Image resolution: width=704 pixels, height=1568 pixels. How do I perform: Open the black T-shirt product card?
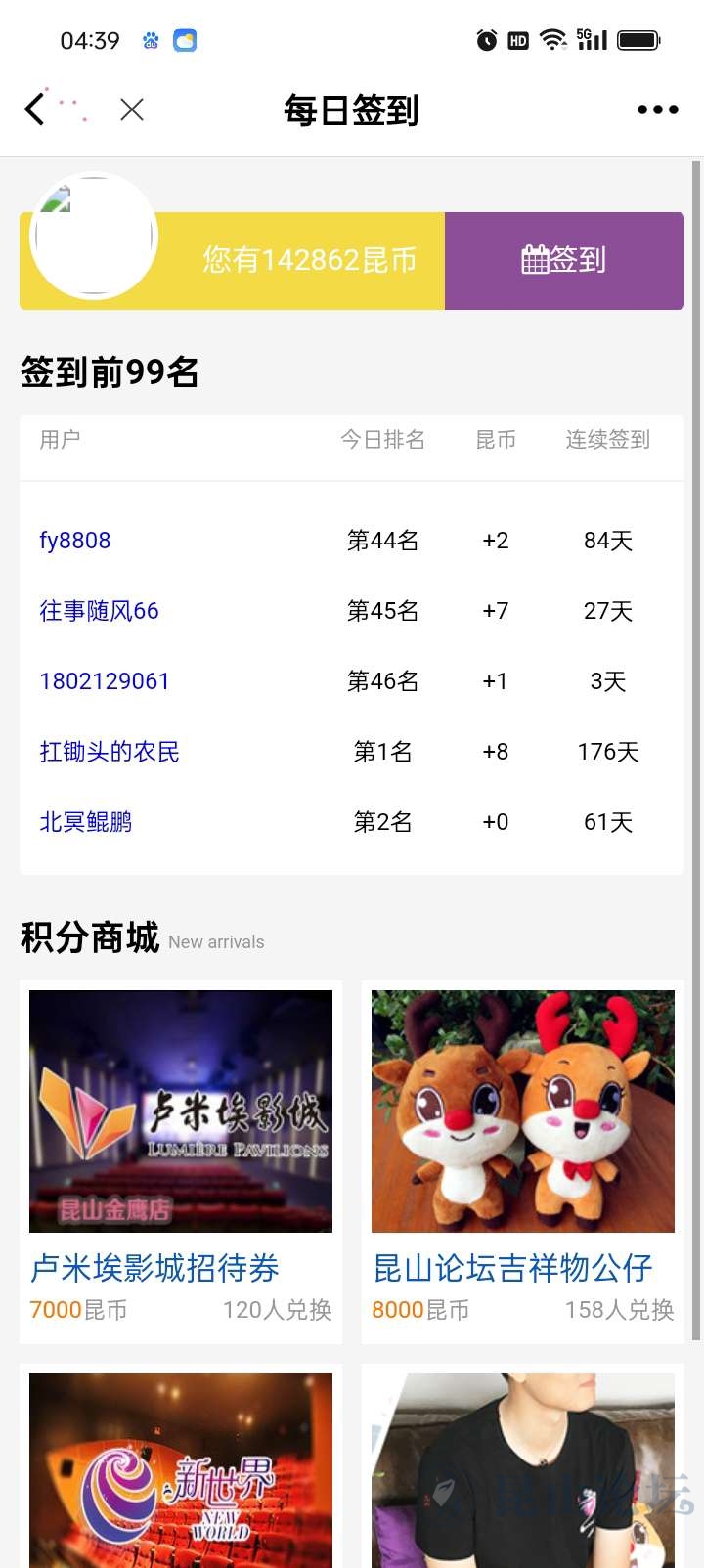[523, 1470]
